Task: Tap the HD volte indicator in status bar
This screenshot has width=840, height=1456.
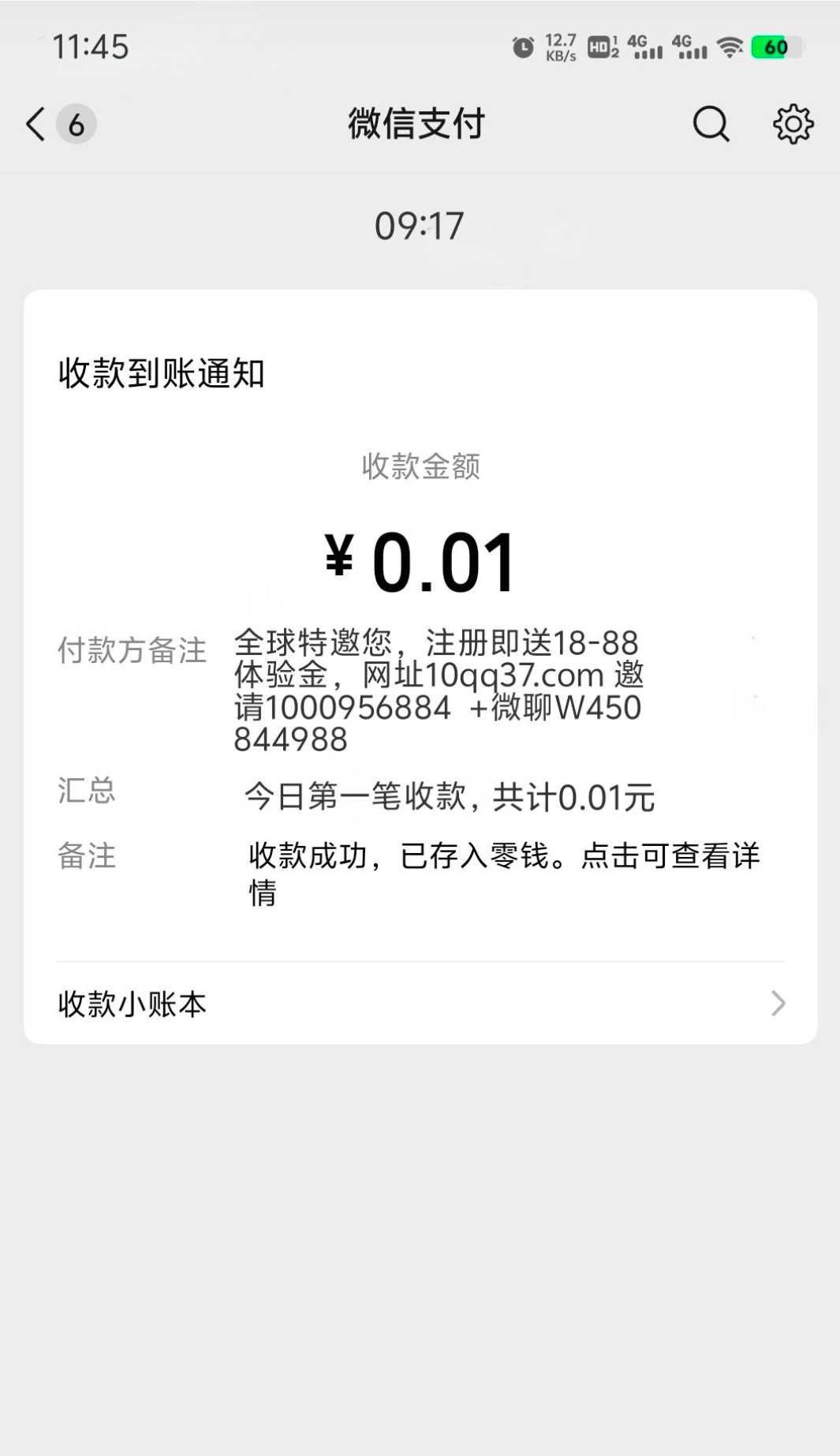Action: (x=599, y=47)
